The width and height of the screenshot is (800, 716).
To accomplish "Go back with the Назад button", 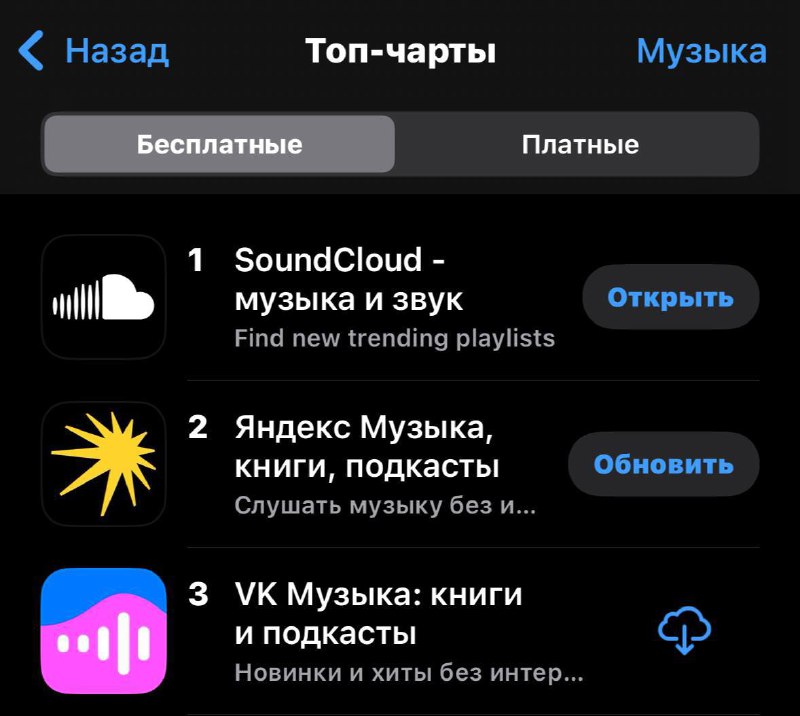I will 94,50.
